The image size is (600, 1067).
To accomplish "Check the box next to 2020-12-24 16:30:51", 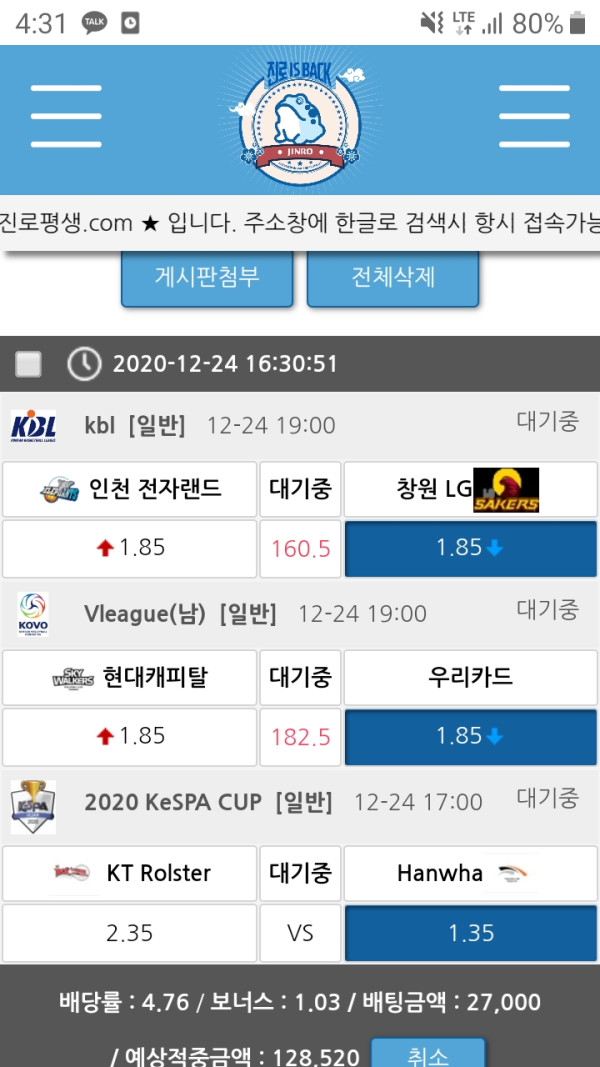I will [x=29, y=364].
